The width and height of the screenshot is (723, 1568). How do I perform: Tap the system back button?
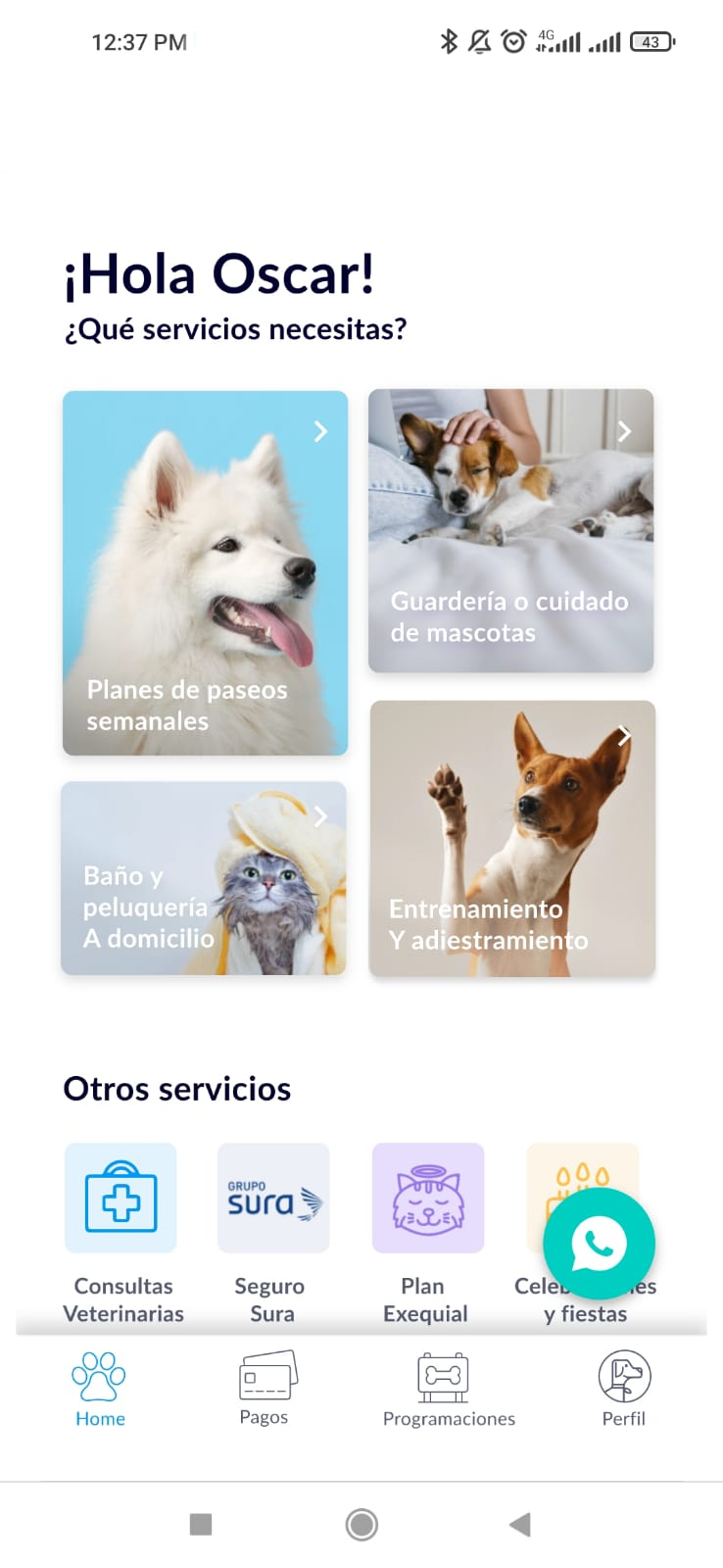coord(520,1524)
